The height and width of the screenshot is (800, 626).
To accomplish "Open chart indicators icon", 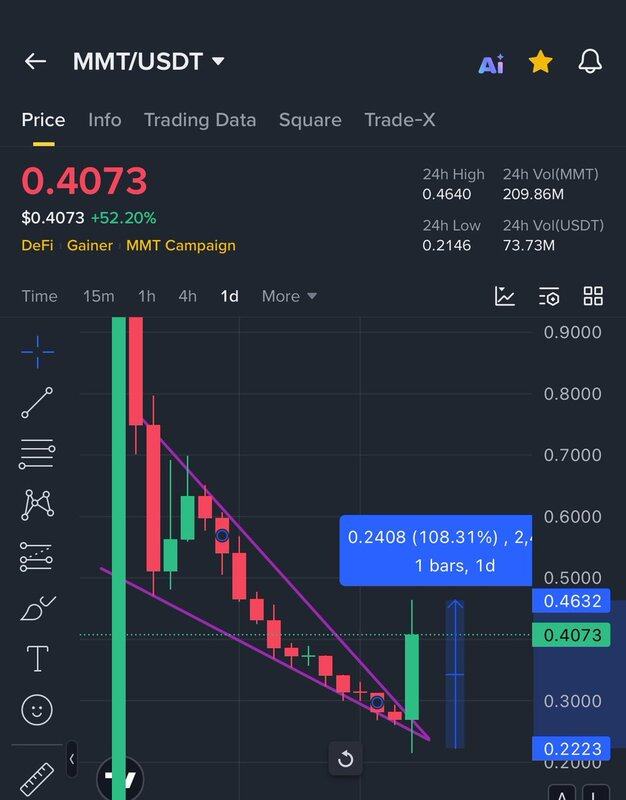I will (505, 296).
